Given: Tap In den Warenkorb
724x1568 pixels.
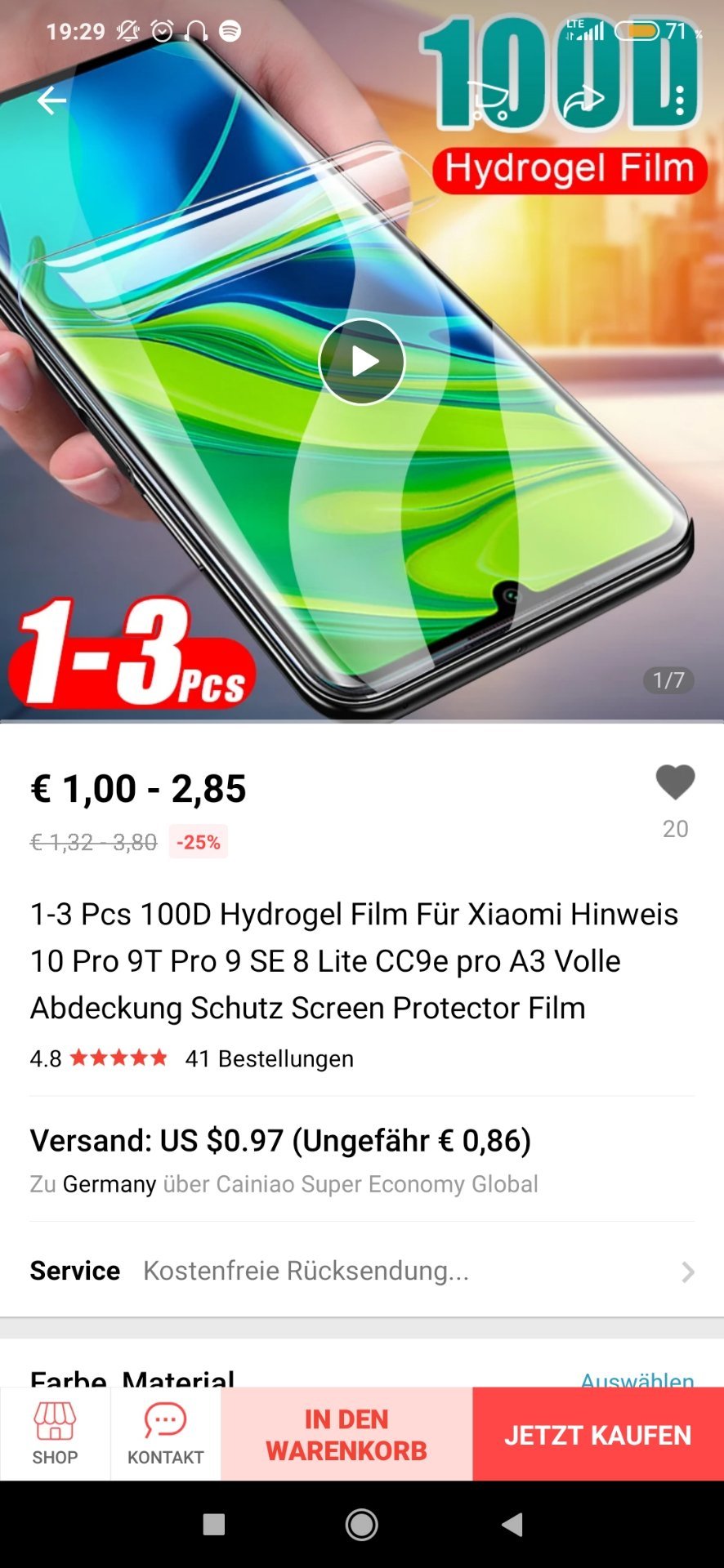Looking at the screenshot, I should tap(346, 1433).
